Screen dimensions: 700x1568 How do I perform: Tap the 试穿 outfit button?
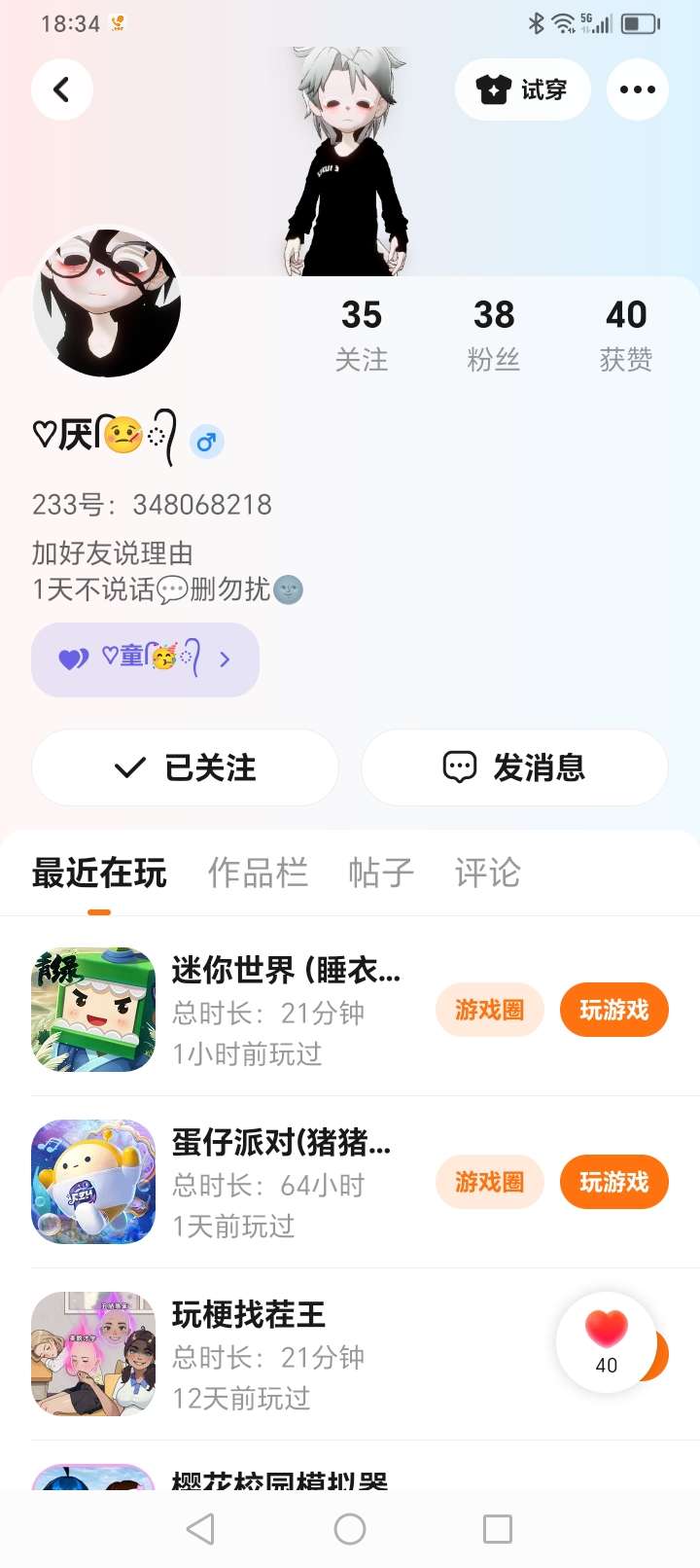click(522, 89)
